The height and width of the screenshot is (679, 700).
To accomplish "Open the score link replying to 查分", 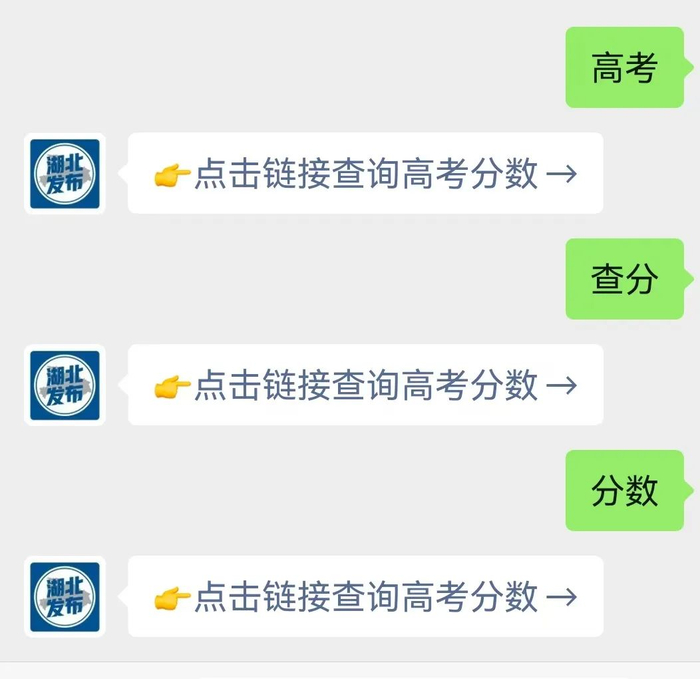I will [x=365, y=386].
